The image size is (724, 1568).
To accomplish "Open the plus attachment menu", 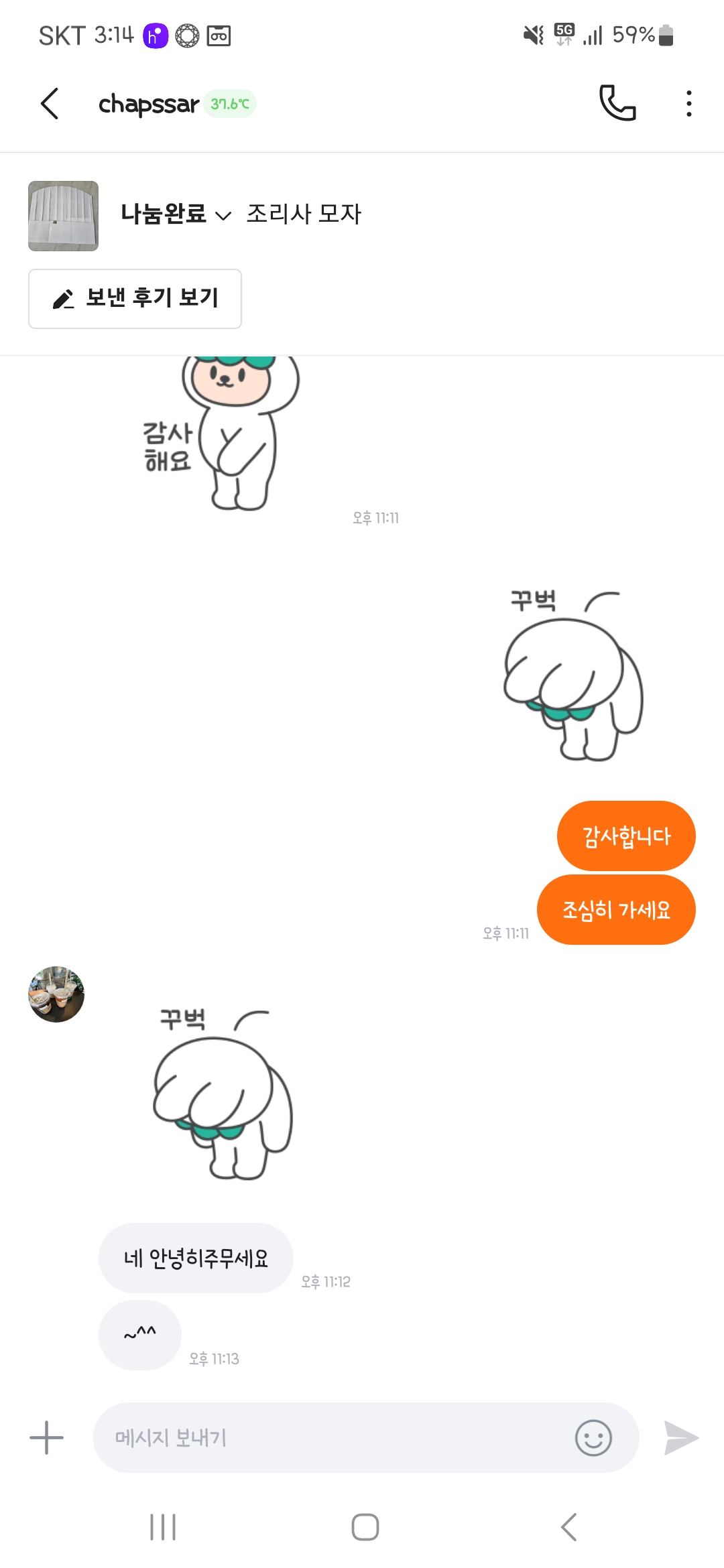I will pos(47,1437).
